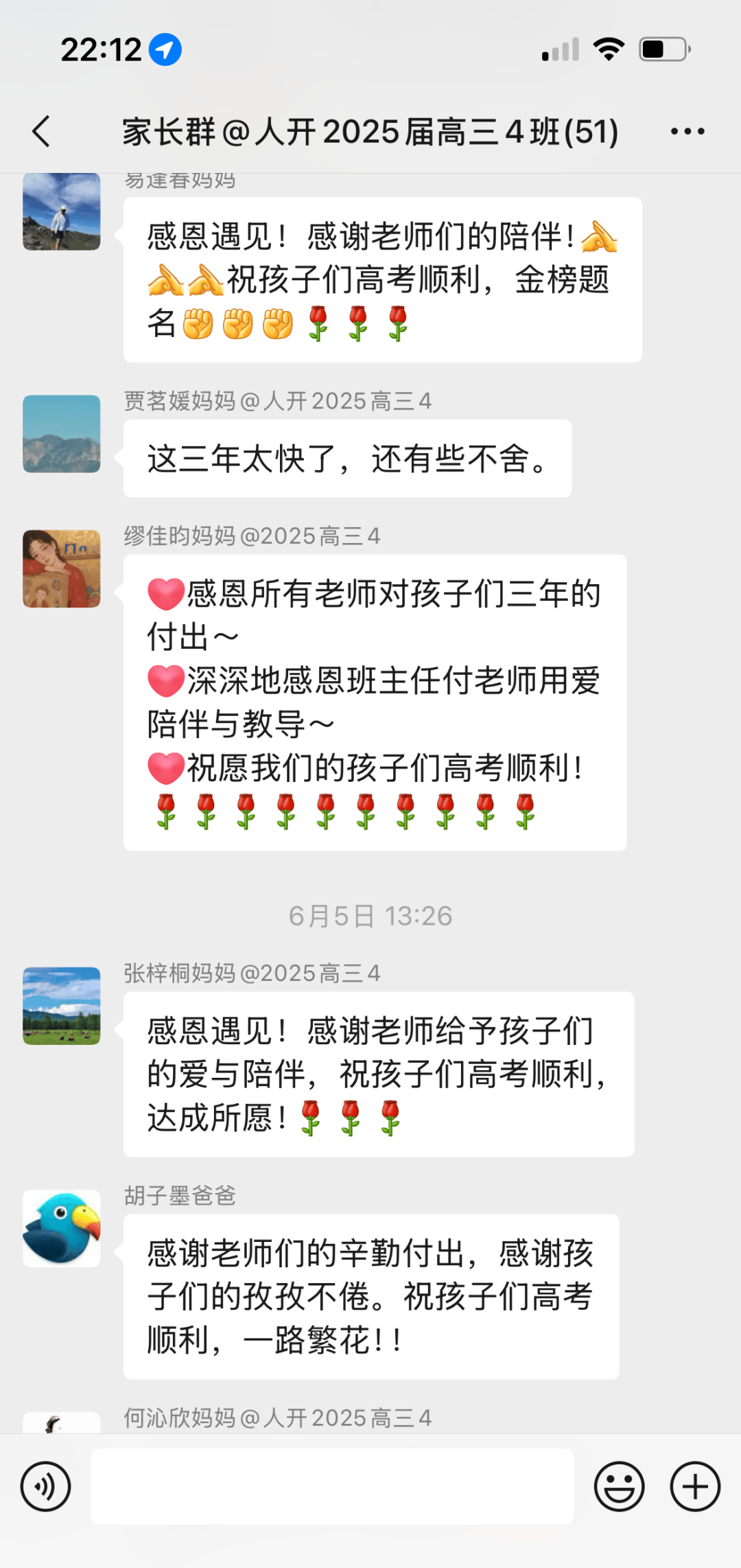Viewport: 741px width, 1568px height.
Task: View 胡子墨爸爸's bird profile avatar
Action: (62, 1228)
